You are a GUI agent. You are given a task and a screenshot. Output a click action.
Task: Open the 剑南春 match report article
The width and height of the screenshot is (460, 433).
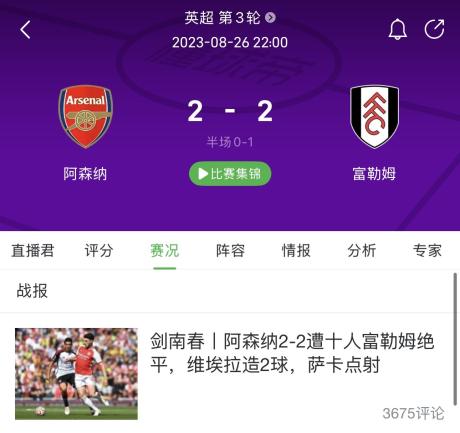pyautogui.click(x=230, y=374)
